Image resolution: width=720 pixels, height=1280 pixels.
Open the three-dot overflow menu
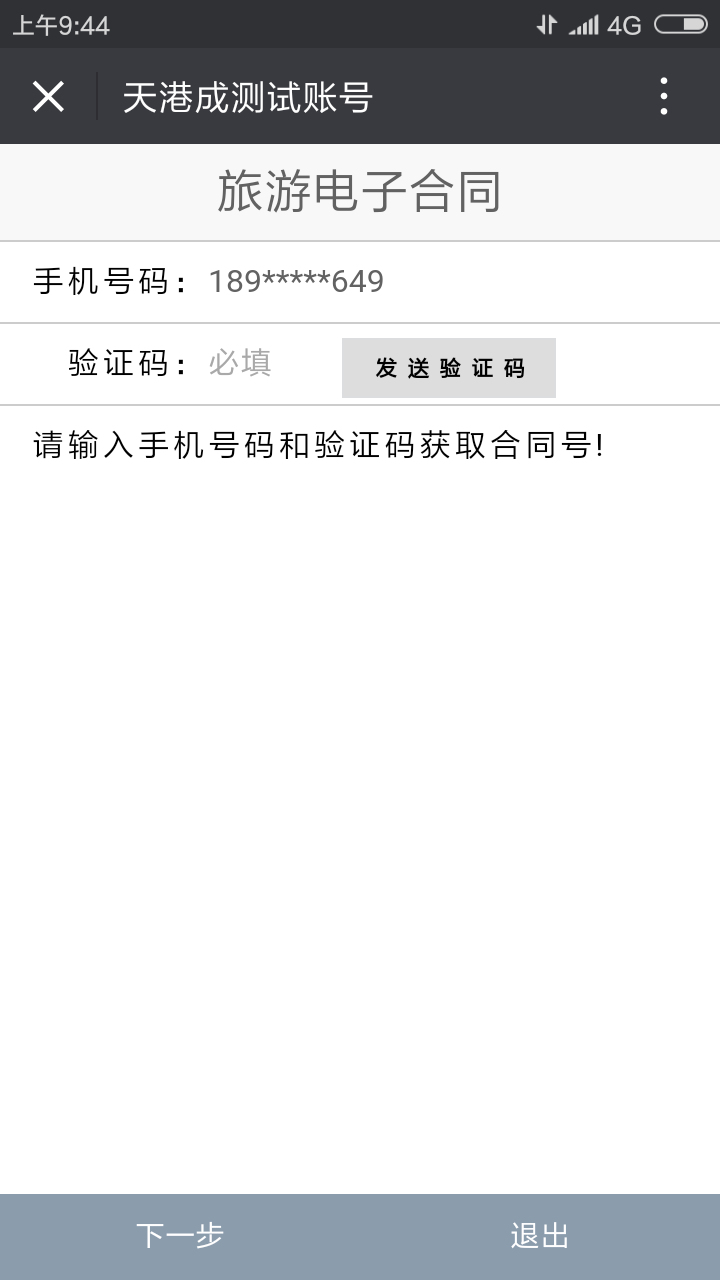tap(663, 97)
